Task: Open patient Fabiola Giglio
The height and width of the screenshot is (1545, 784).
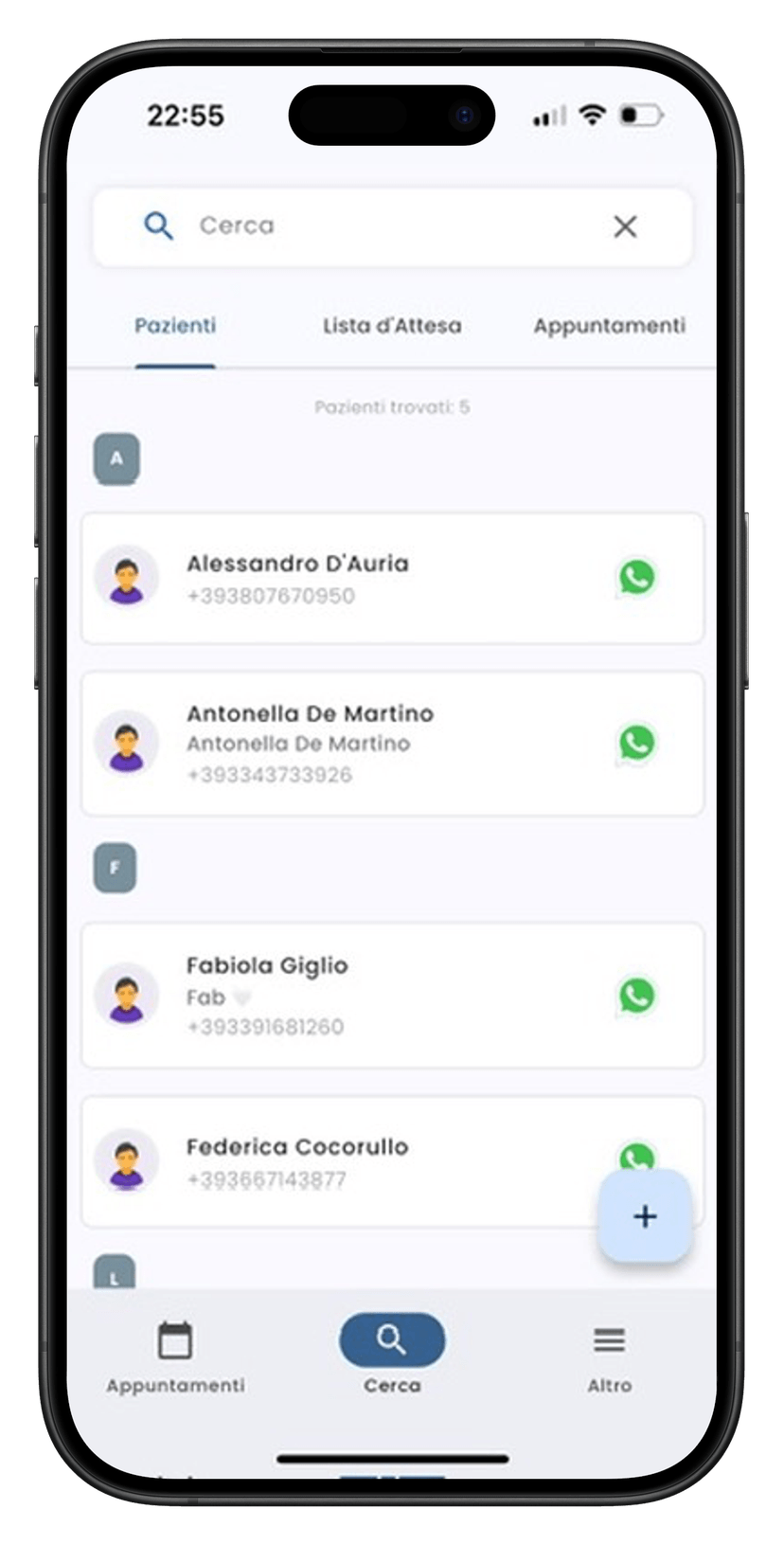Action: 360,996
